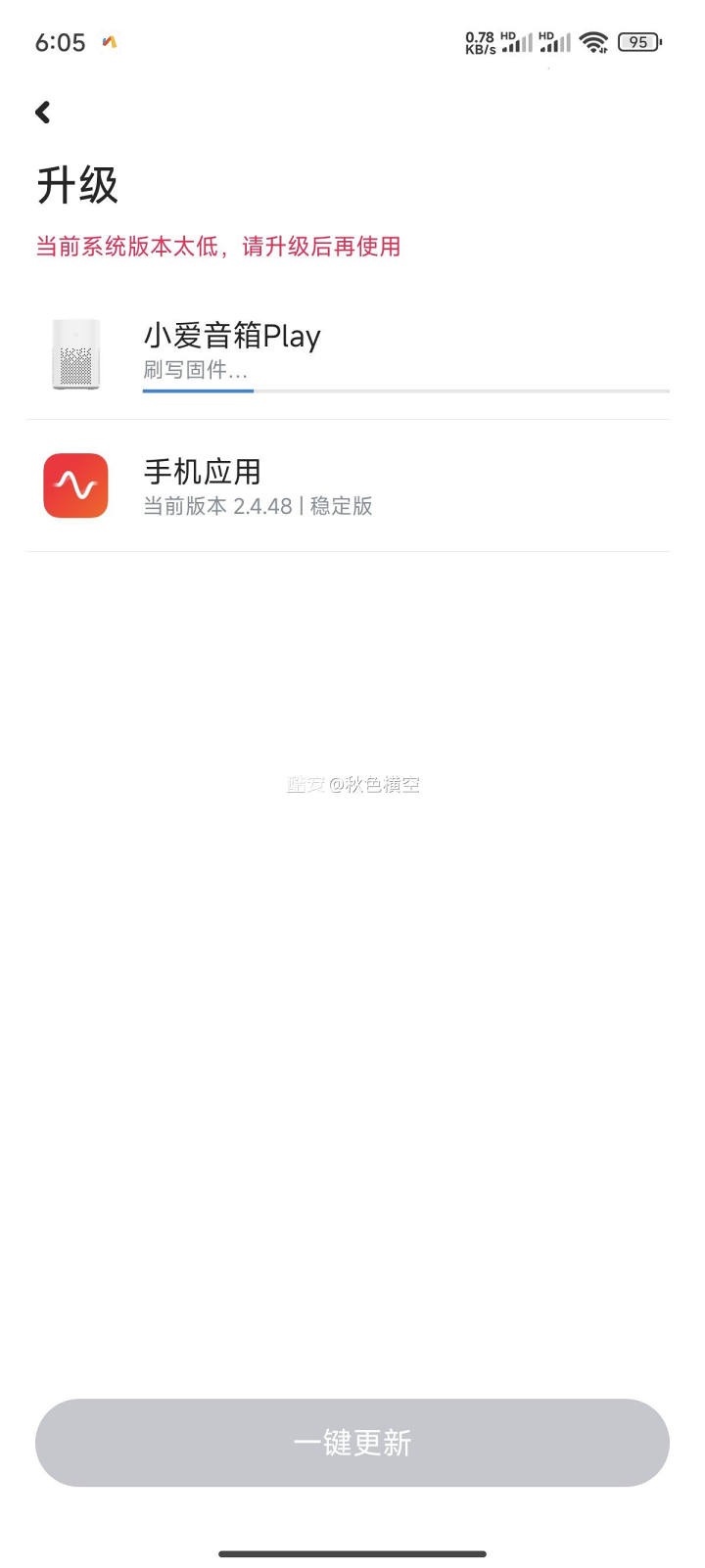Open the 小爱音箱Play update row
This screenshot has width=705, height=1568.
(x=352, y=353)
